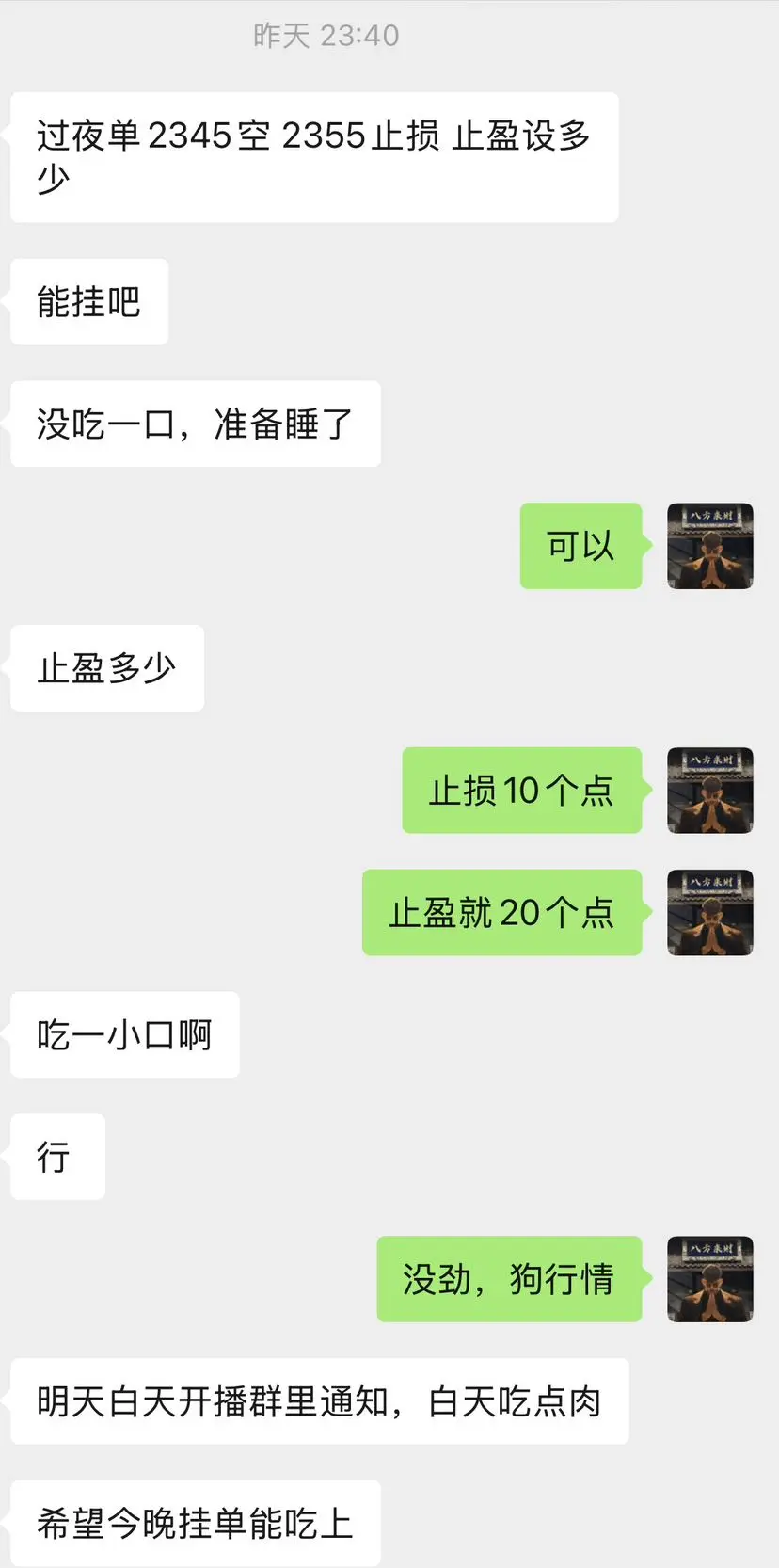
Task: Select the green bubble 止盈就 20 个点
Action: tap(501, 913)
